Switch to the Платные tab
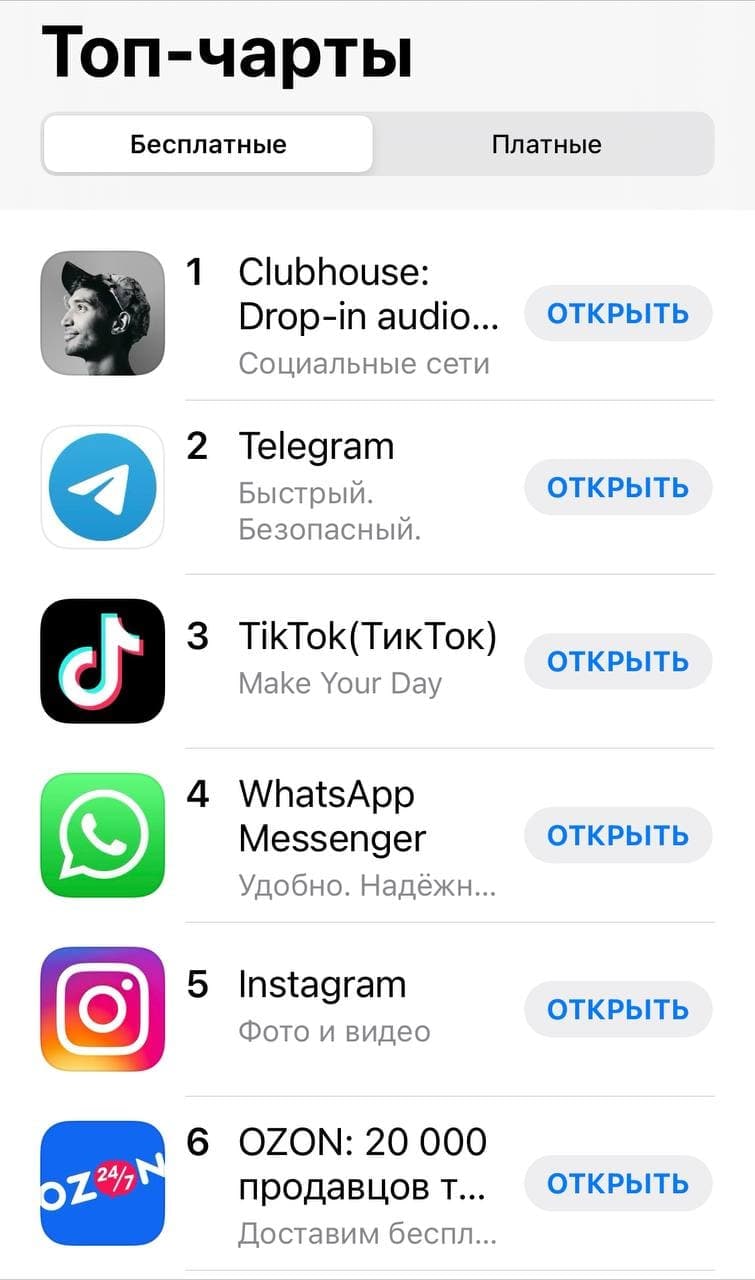Viewport: 755px width, 1280px height. [x=546, y=144]
